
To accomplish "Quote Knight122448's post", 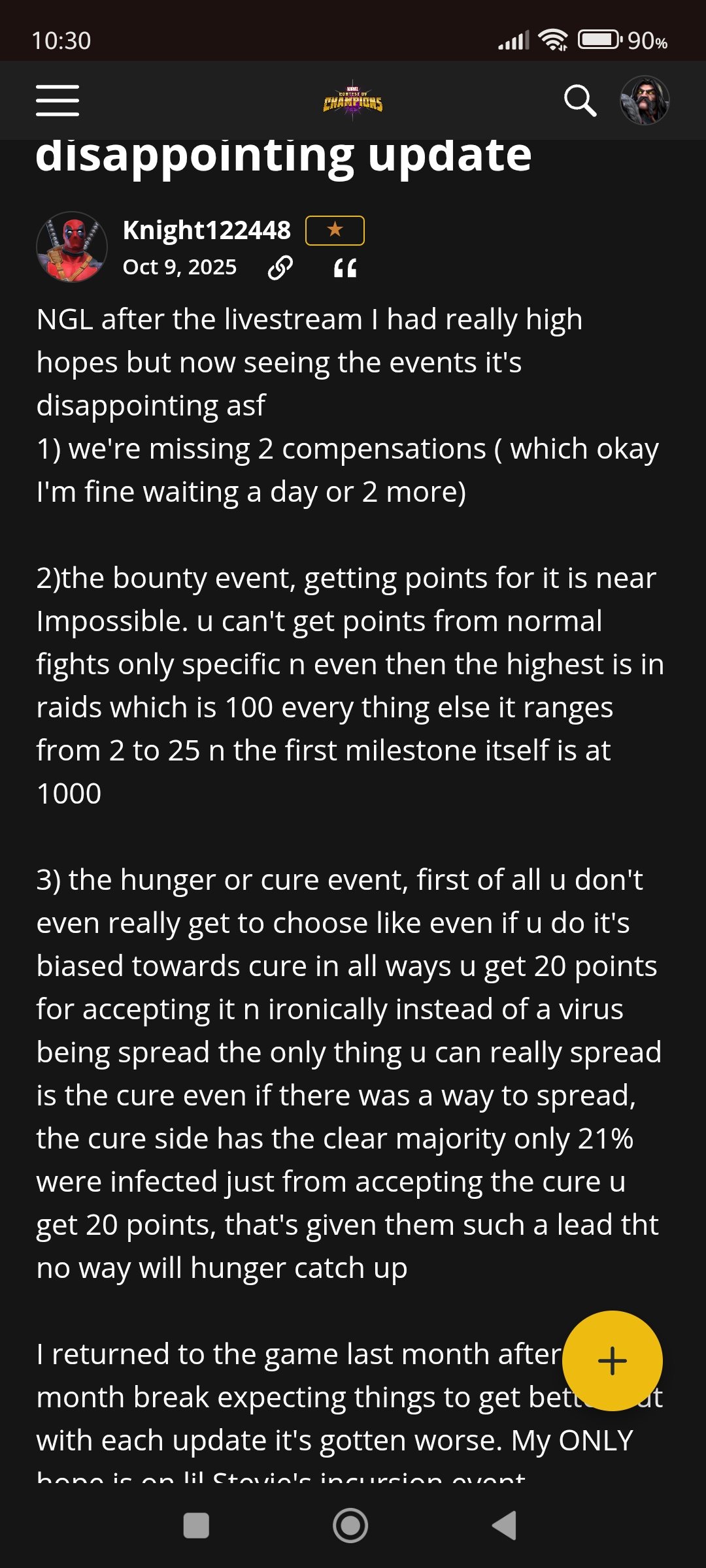I will click(345, 267).
